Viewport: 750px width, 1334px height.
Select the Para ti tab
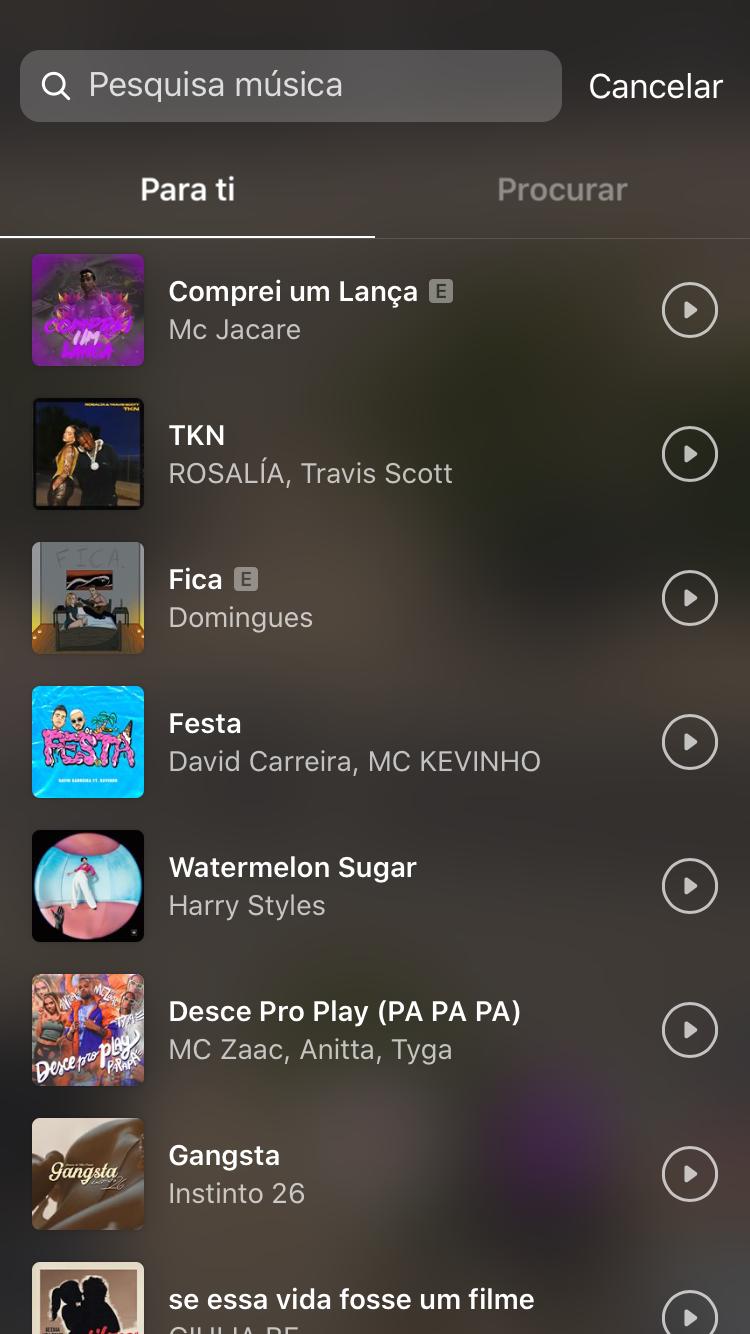click(x=187, y=189)
